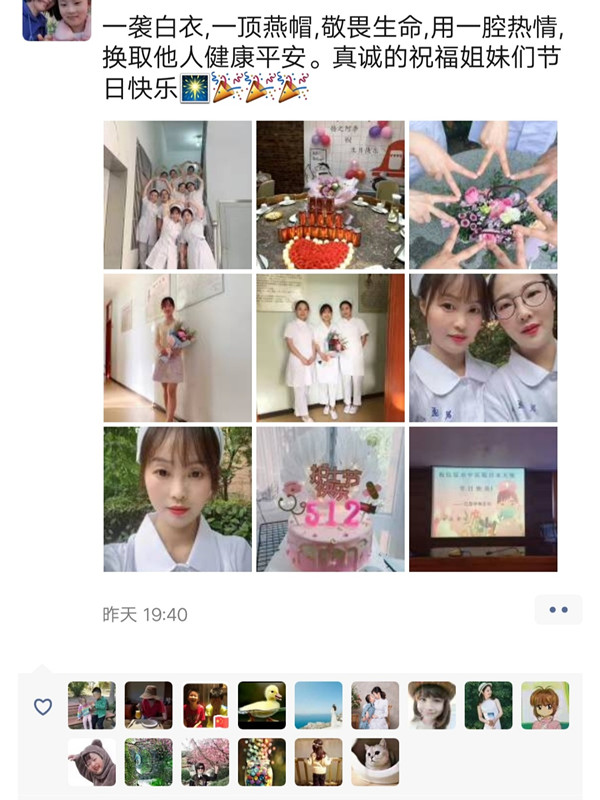The image size is (600, 800).
Task: View the woman holding bouquet in hallway photo
Action: [178, 347]
